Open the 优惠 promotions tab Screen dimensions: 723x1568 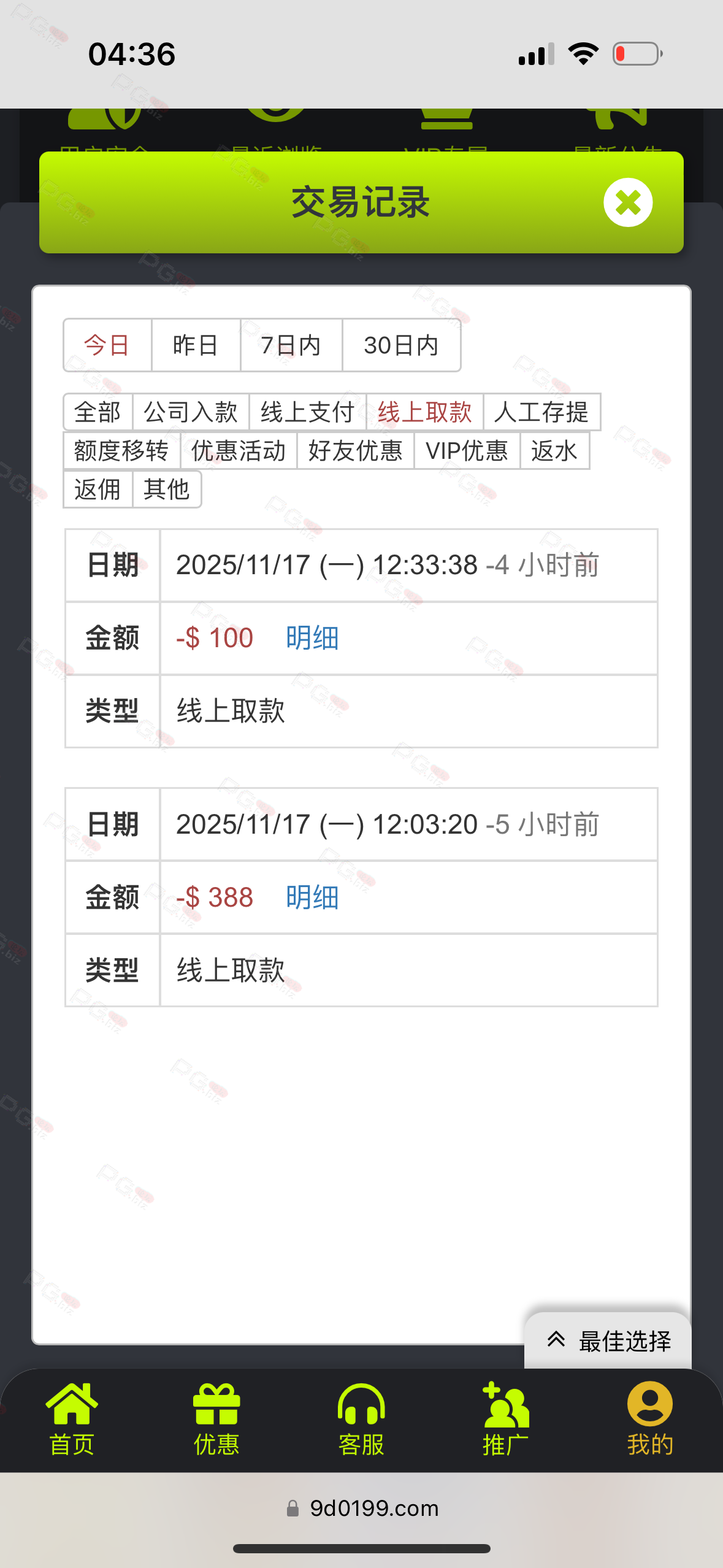tap(216, 1420)
